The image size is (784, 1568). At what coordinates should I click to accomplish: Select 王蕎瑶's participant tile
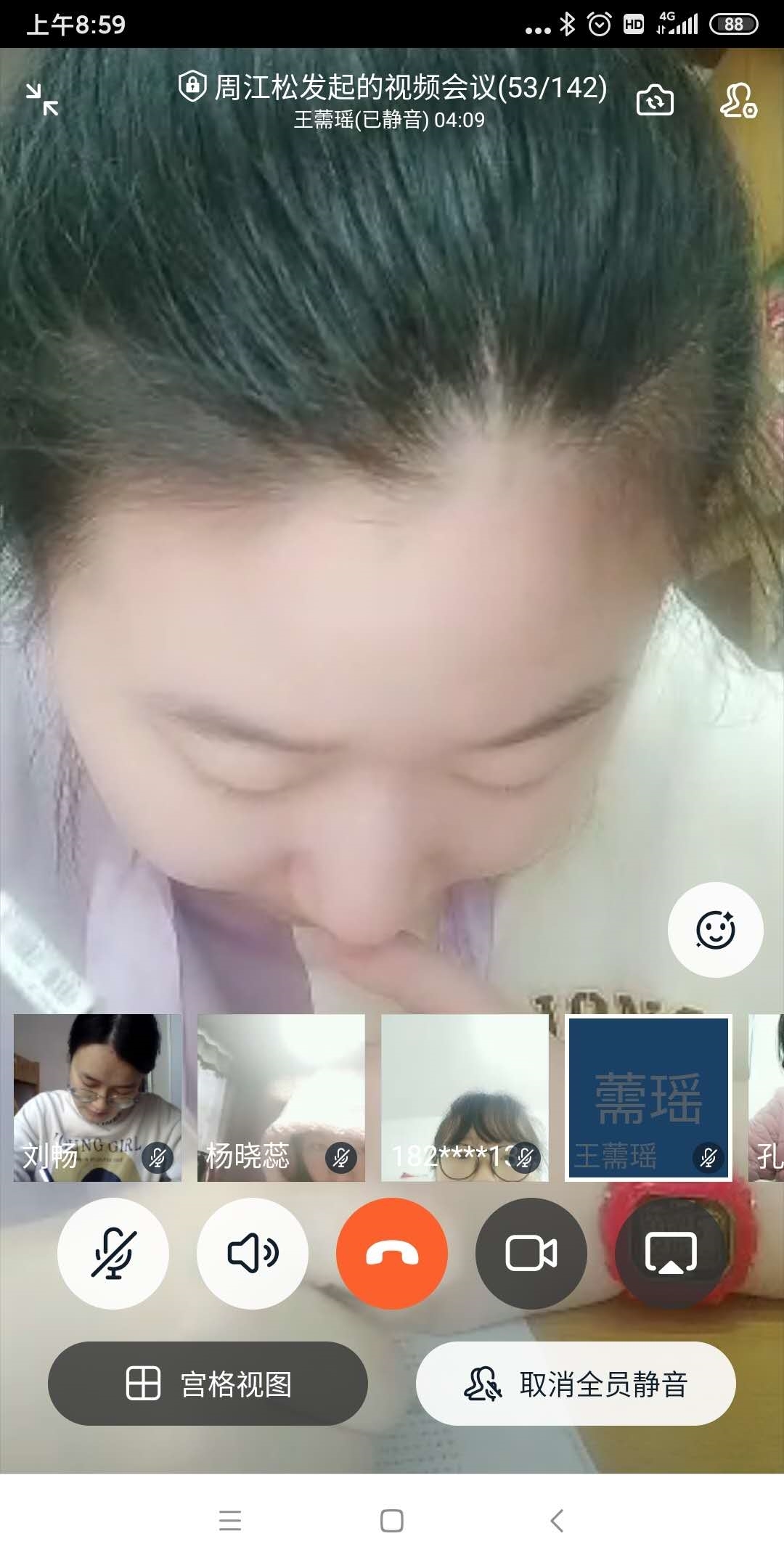[648, 1097]
